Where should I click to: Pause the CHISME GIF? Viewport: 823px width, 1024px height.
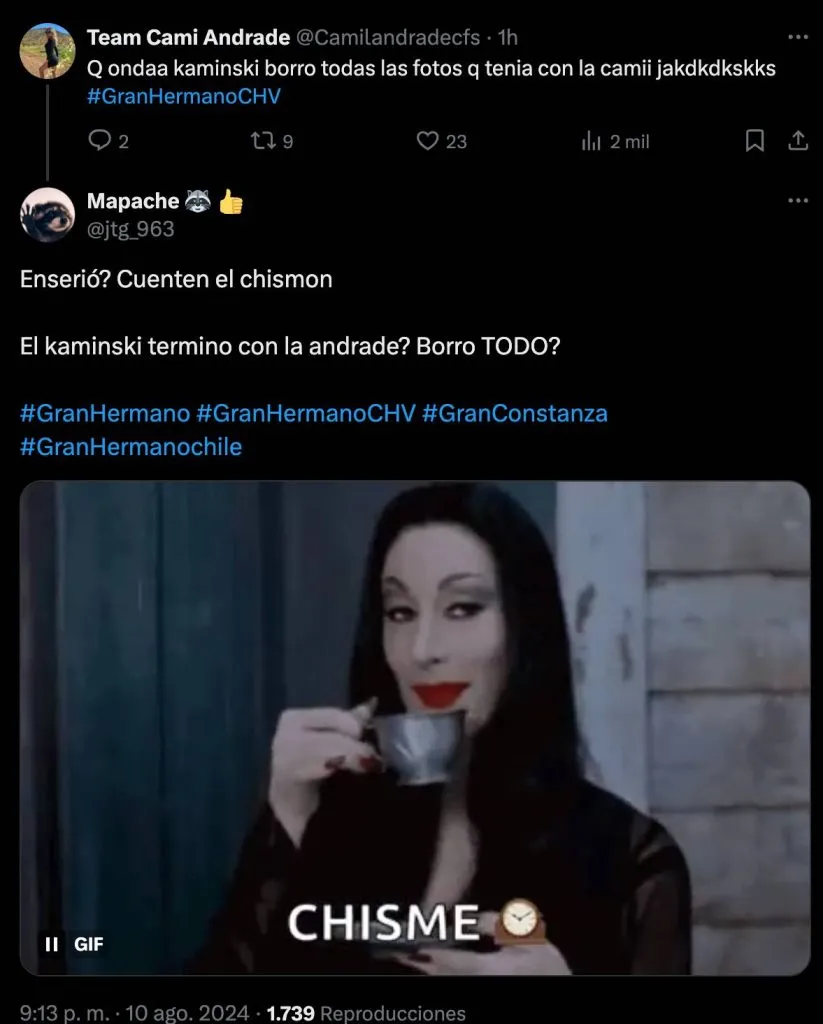pos(52,942)
